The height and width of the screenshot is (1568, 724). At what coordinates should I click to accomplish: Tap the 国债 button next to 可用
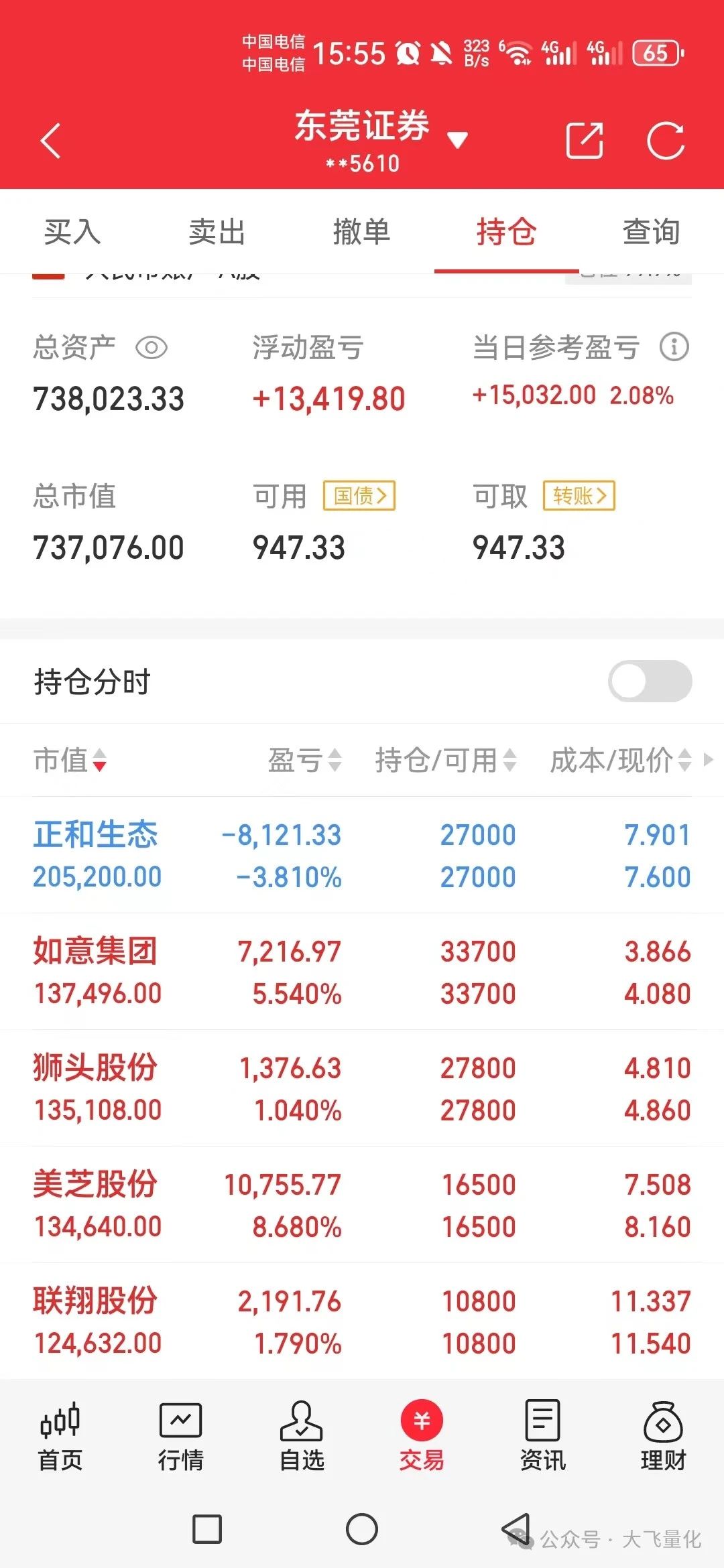click(x=360, y=496)
